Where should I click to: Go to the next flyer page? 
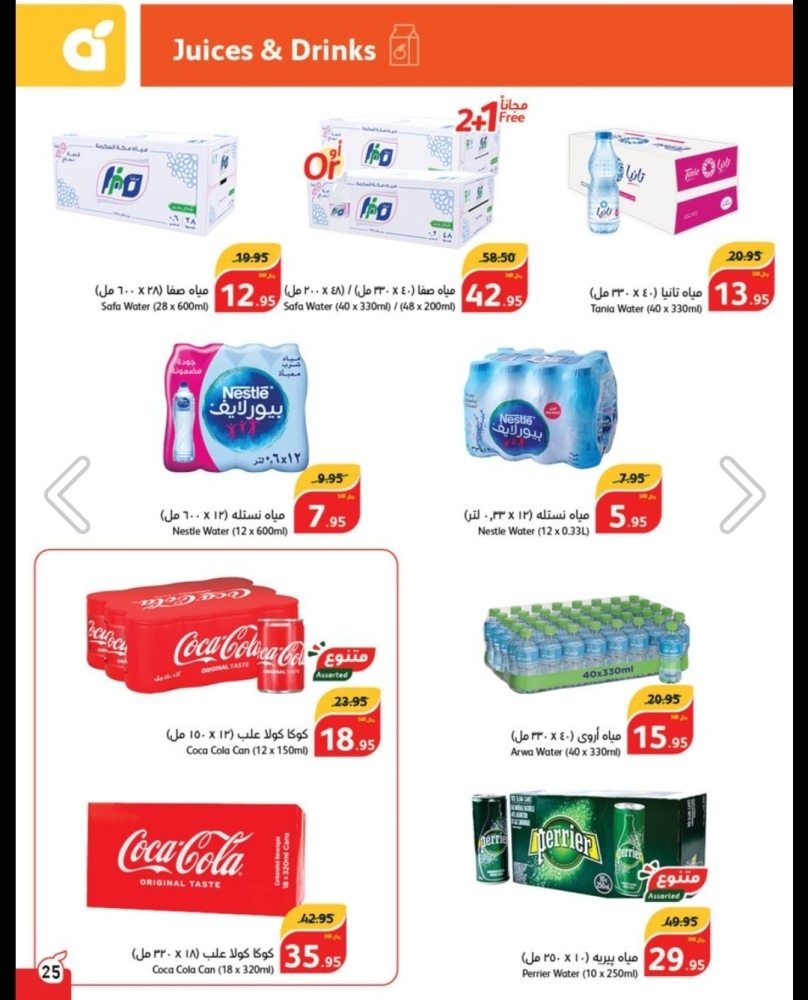pos(741,494)
